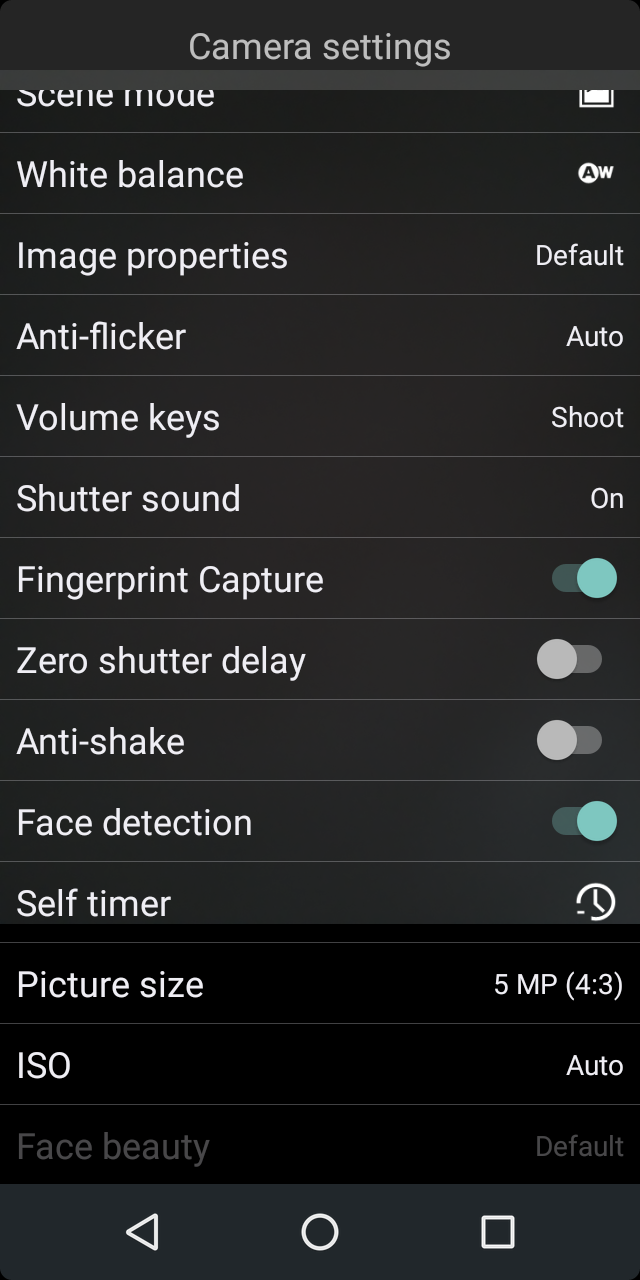Screen dimensions: 640x1280
Task: Open the White balance setting
Action: tap(320, 174)
